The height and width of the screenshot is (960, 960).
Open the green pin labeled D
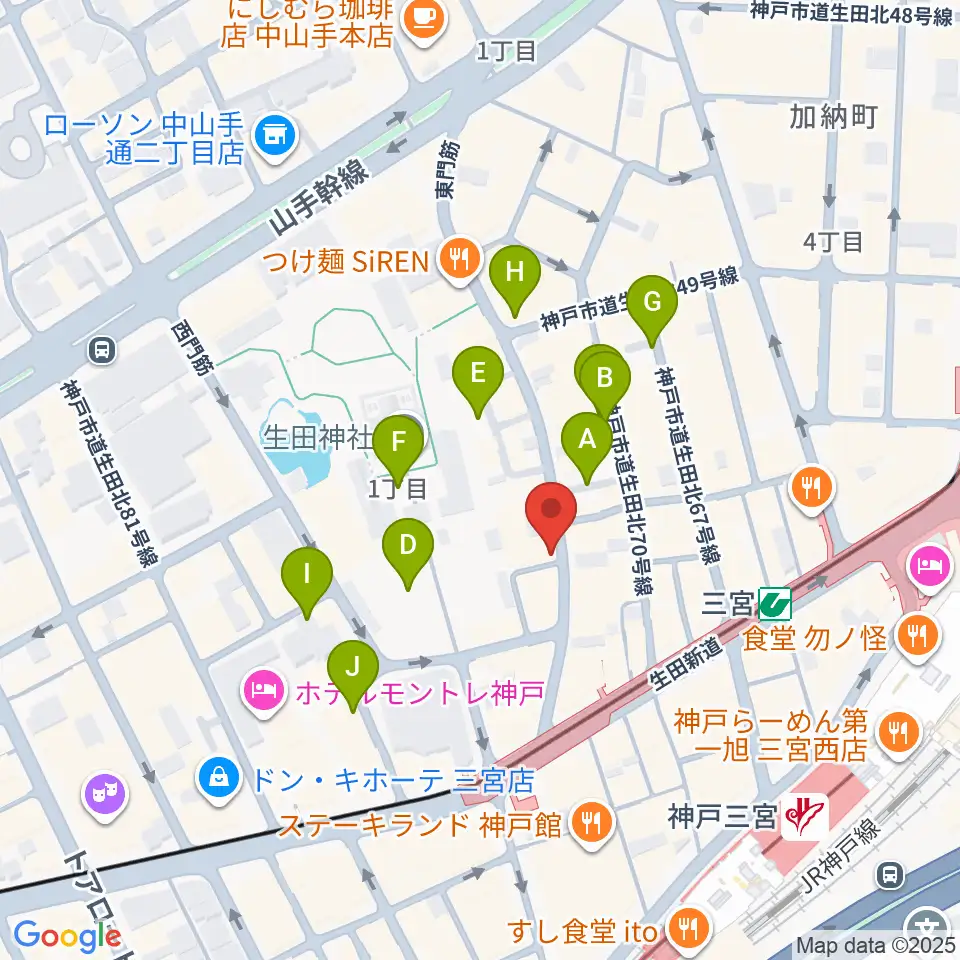[408, 546]
